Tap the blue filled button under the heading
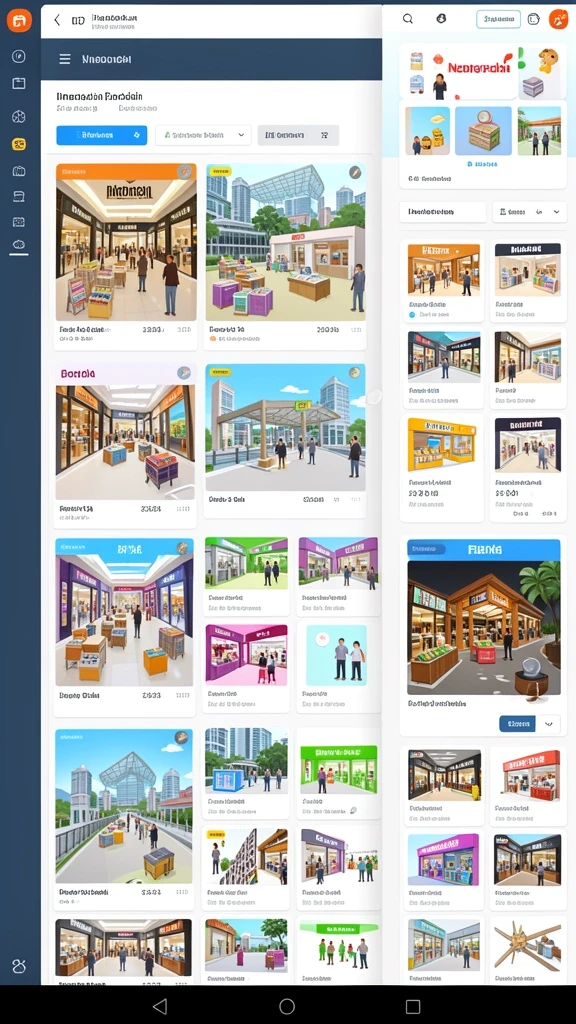 pyautogui.click(x=102, y=135)
